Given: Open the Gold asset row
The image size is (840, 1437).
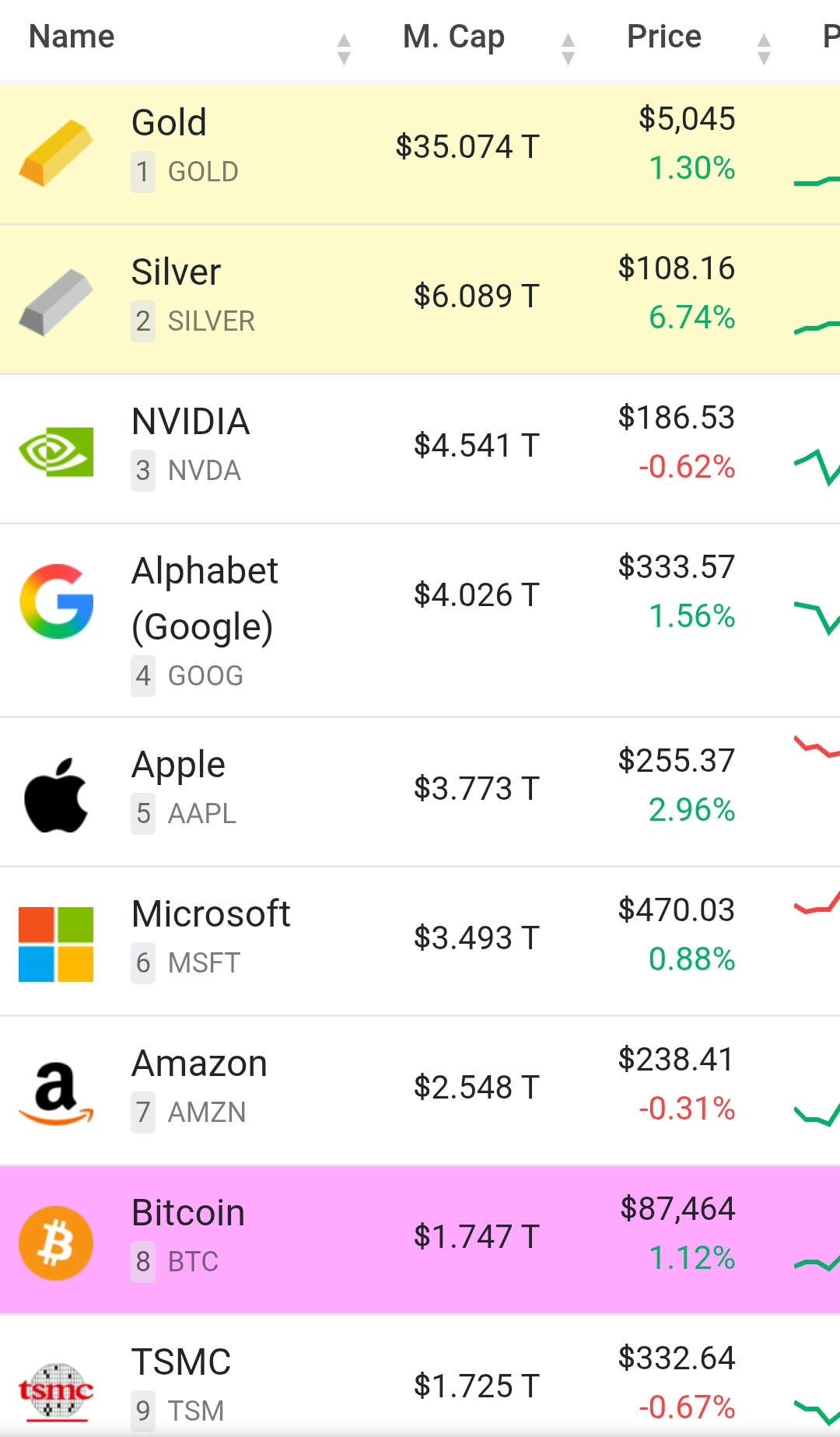Looking at the screenshot, I should click(420, 152).
